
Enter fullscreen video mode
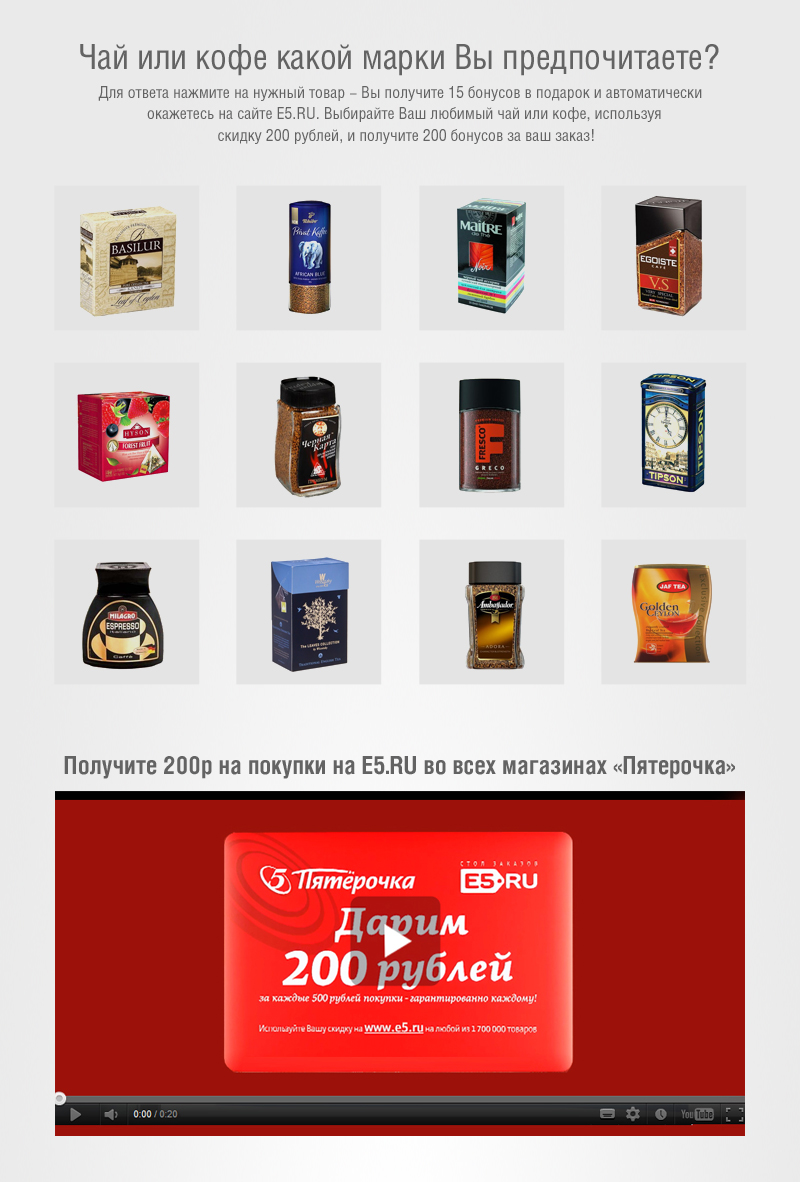pos(733,1114)
